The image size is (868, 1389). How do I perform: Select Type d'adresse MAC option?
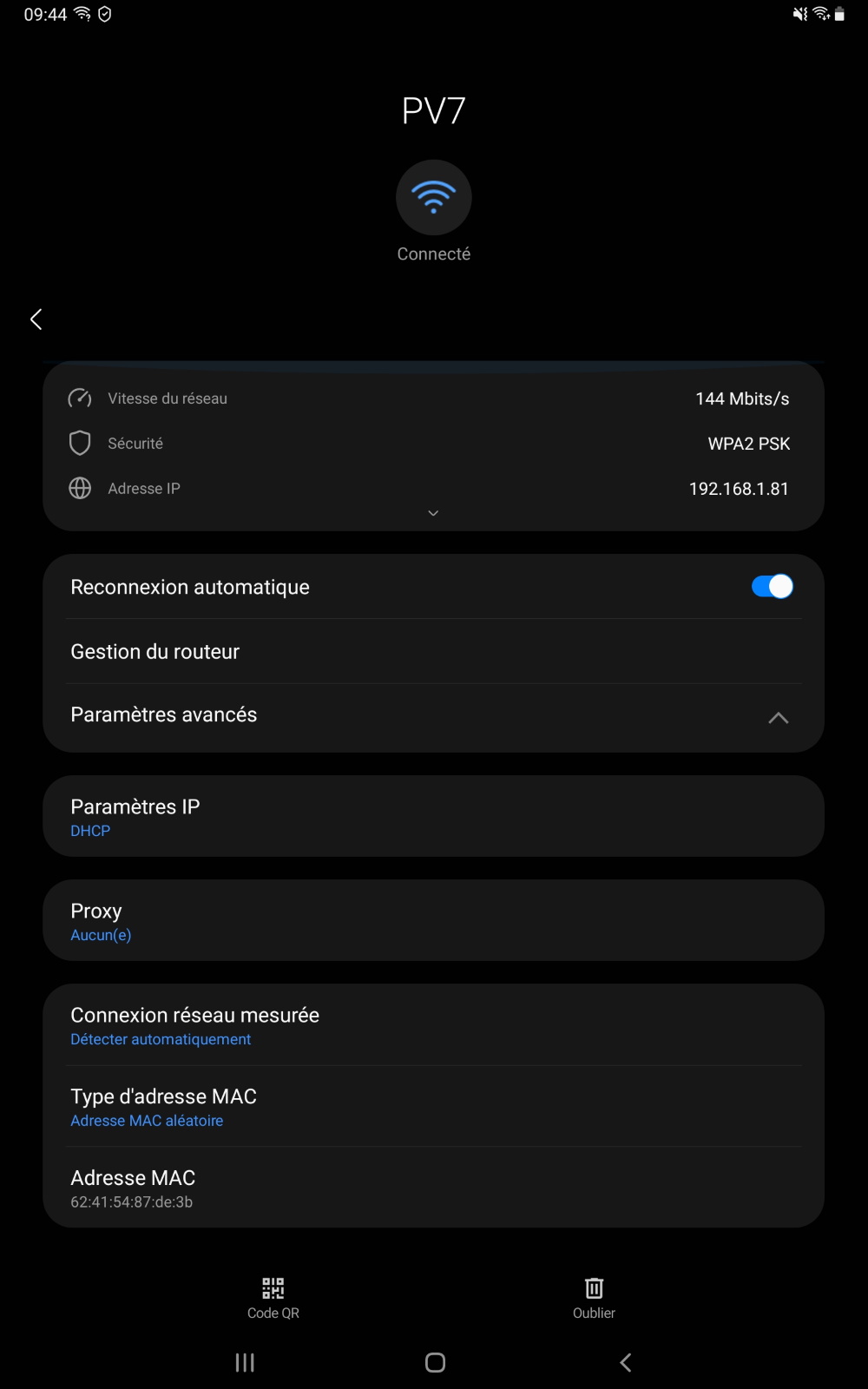(433, 1106)
